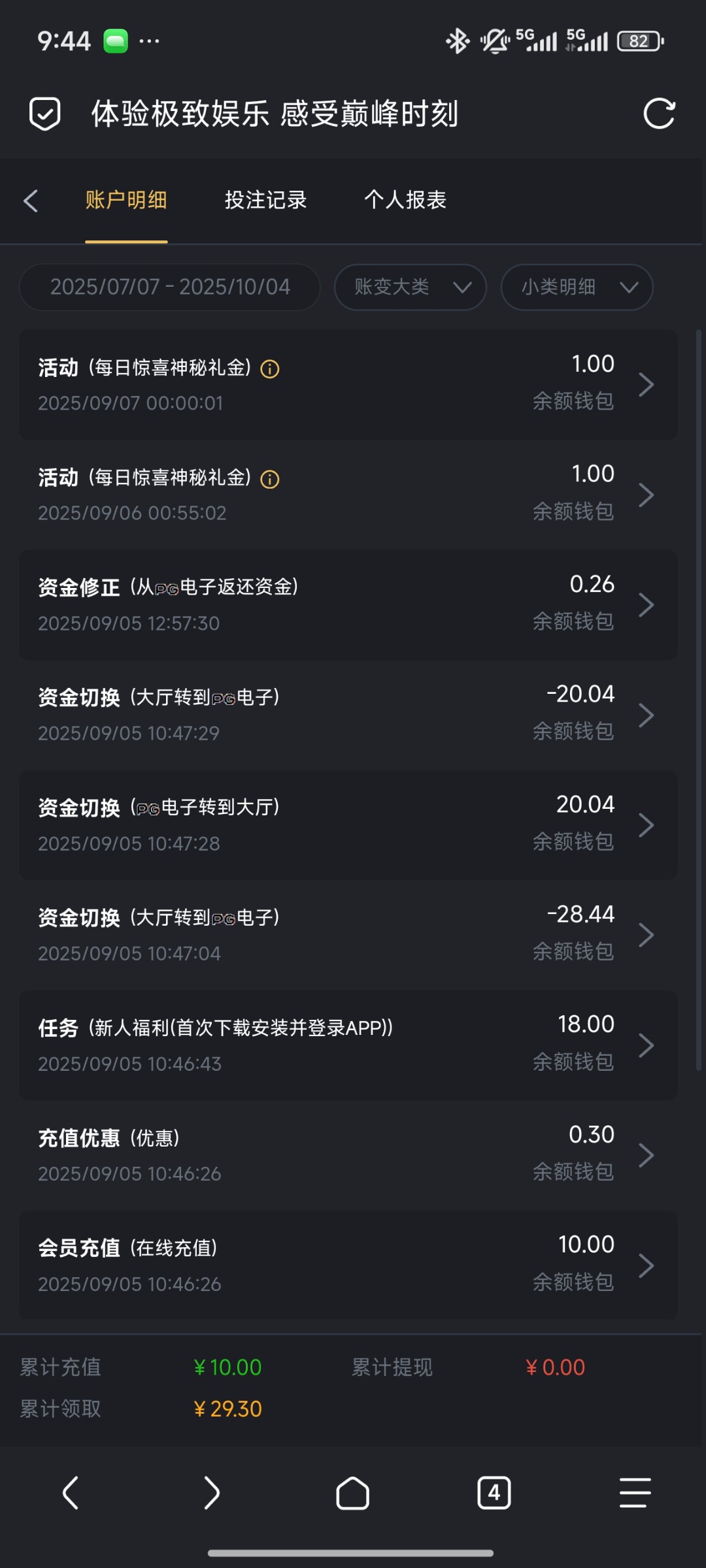Open the browser menu icon at bottom right
The width and height of the screenshot is (706, 1568).
(x=635, y=1494)
